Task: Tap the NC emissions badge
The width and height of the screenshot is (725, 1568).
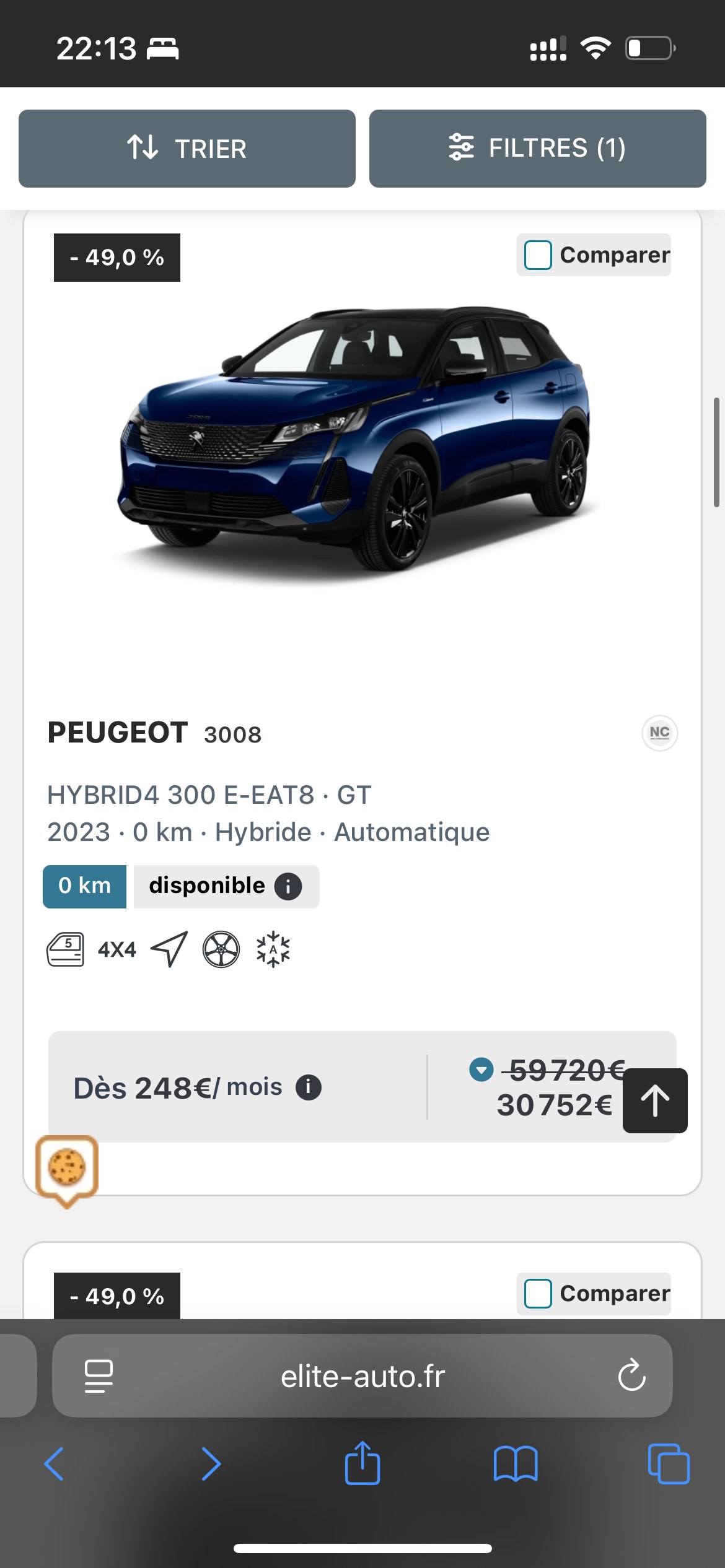Action: coord(659,733)
